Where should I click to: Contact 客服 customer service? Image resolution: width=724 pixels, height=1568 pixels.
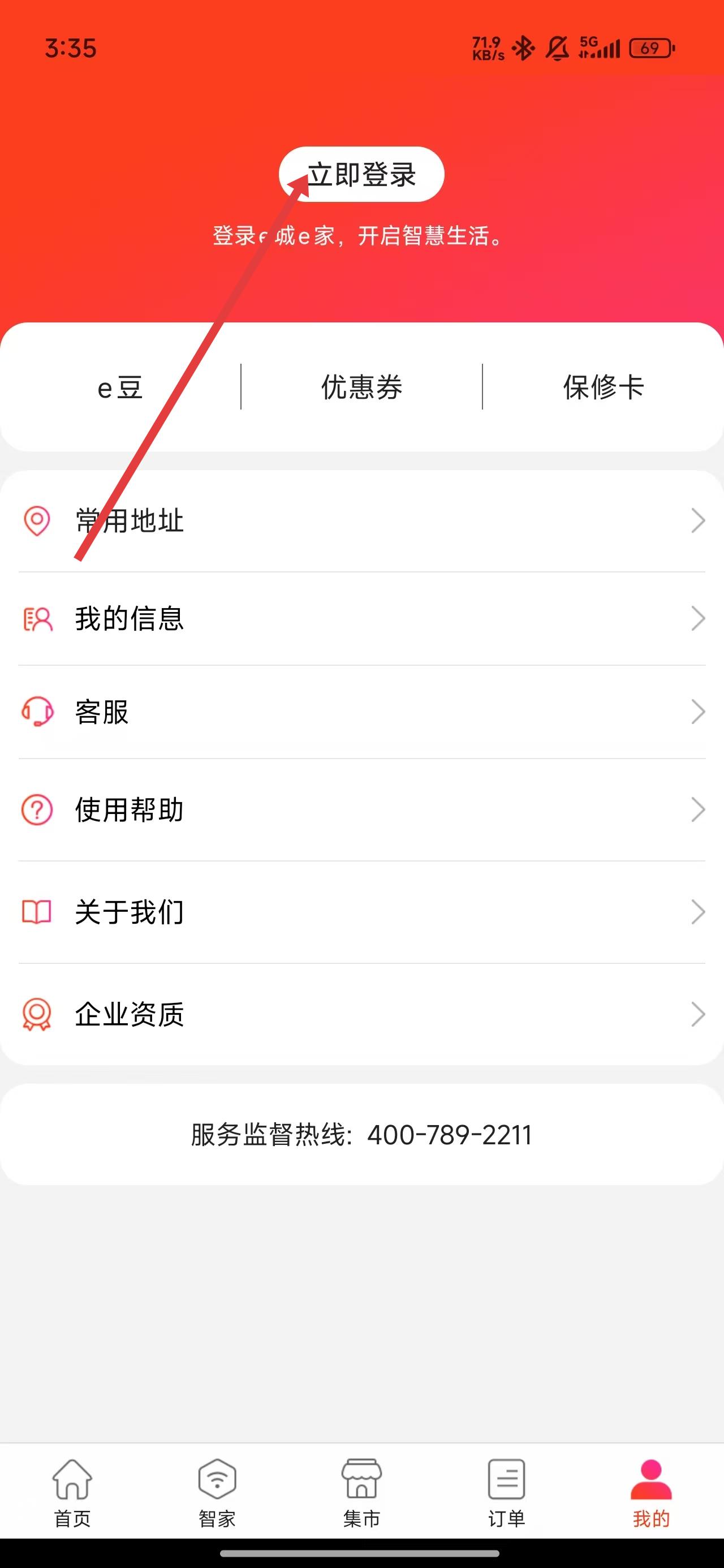click(361, 712)
